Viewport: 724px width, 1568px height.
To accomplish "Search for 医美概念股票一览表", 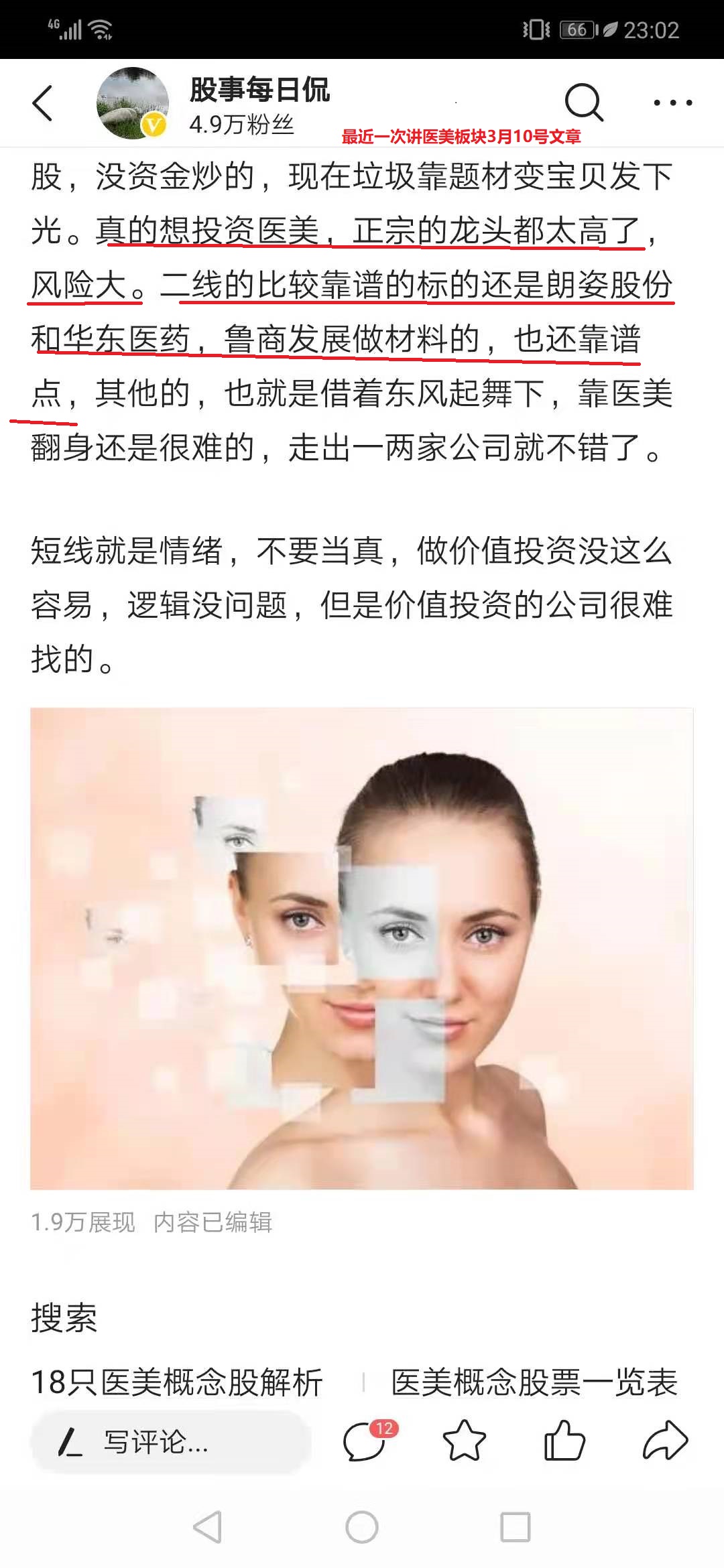I will coord(534,1382).
